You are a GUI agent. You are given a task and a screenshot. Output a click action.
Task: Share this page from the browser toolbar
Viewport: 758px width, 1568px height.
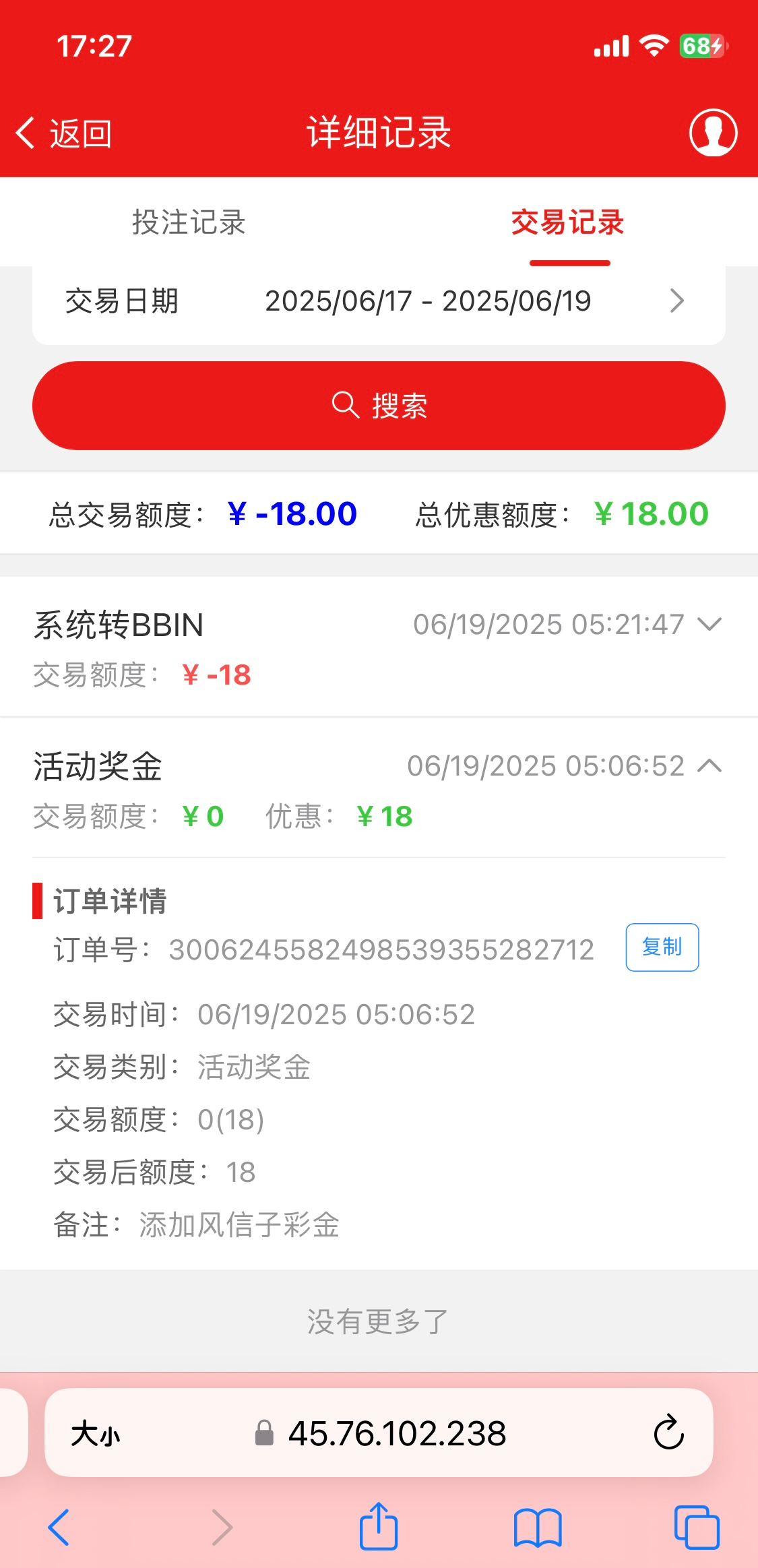point(379,1527)
